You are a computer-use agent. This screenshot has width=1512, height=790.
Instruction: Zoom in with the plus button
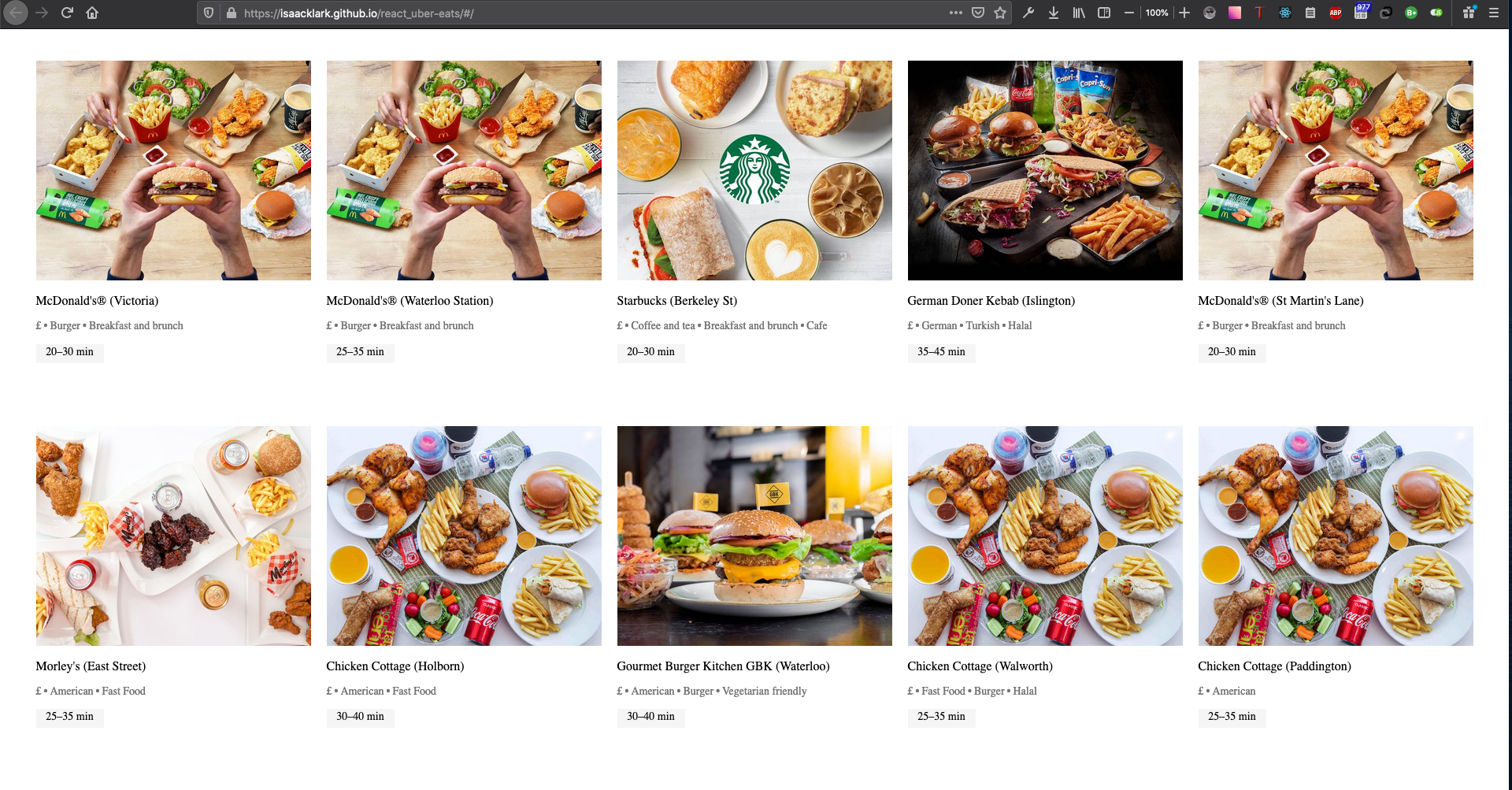pos(1184,13)
